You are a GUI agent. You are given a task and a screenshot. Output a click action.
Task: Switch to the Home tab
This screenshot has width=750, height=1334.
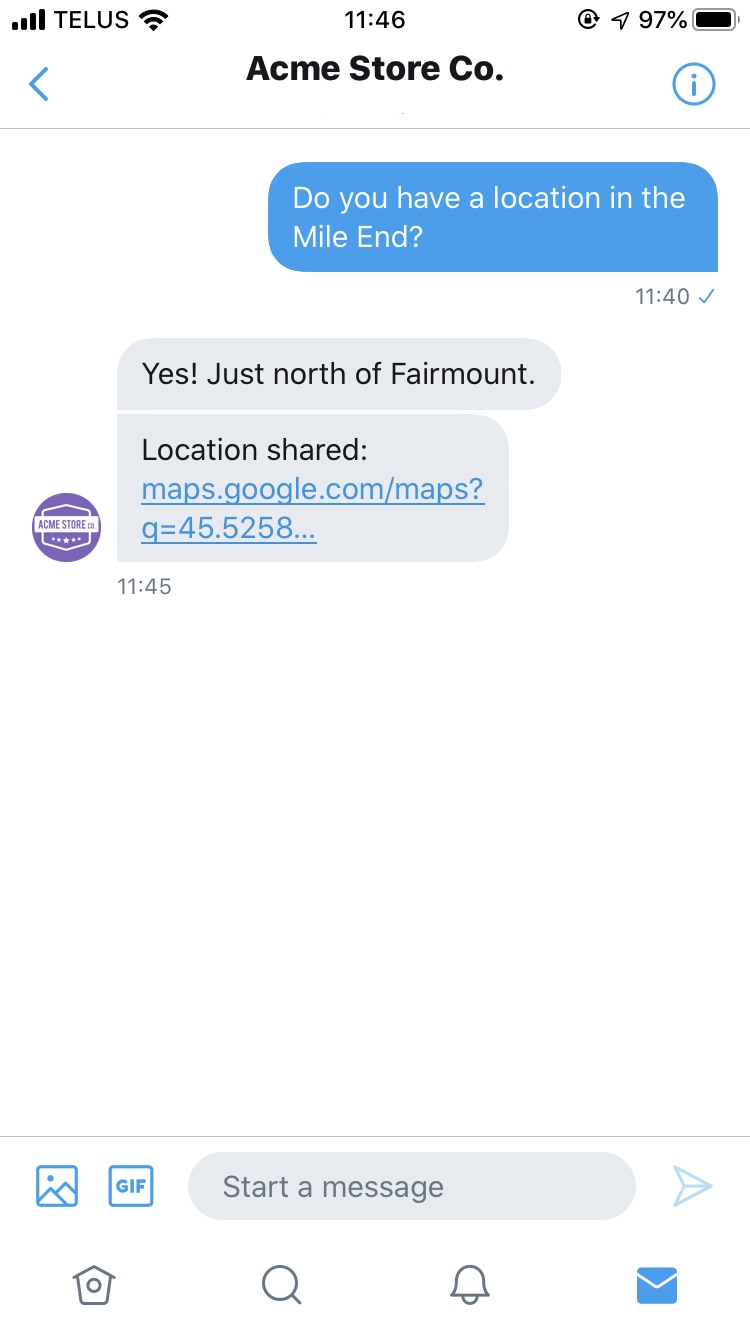[94, 1283]
